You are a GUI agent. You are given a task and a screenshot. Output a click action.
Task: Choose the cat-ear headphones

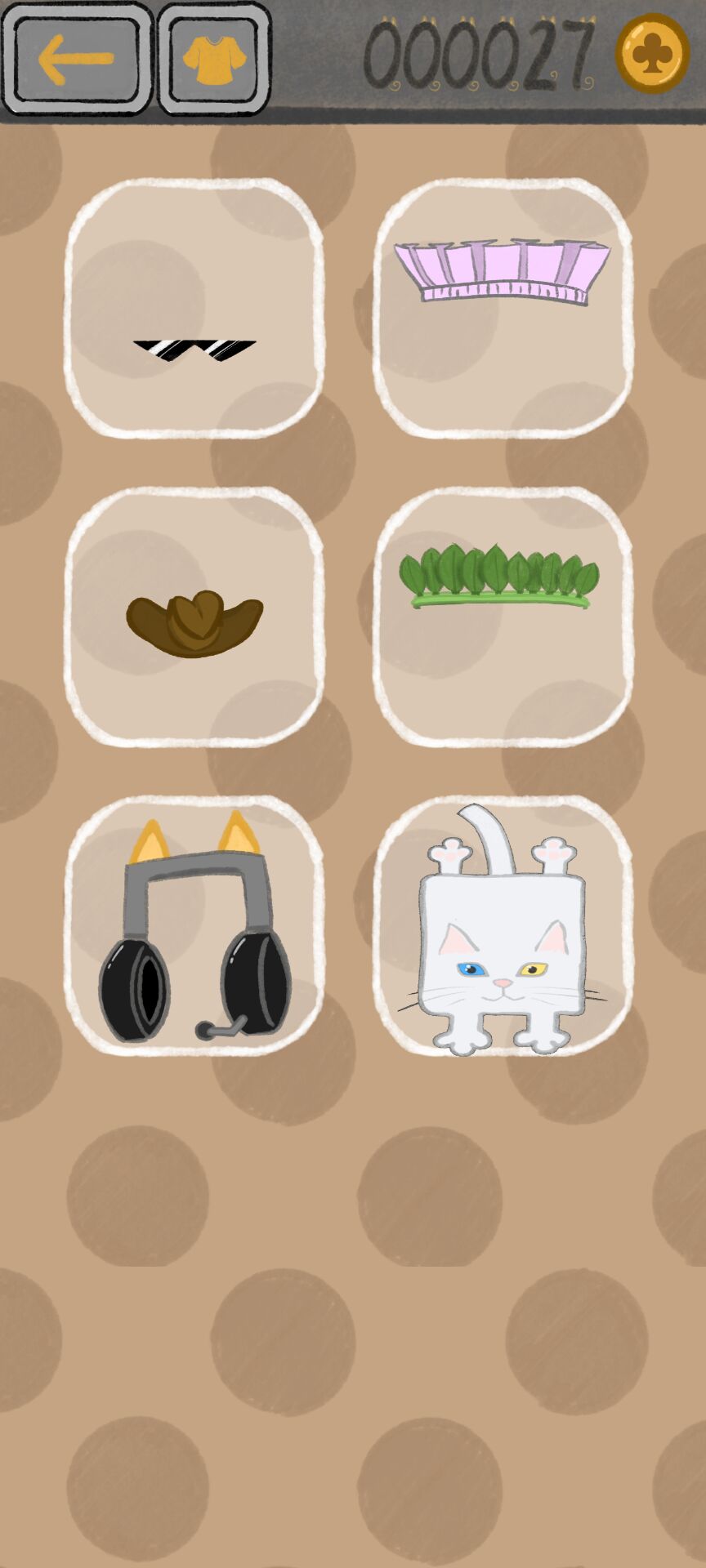pyautogui.click(x=194, y=926)
